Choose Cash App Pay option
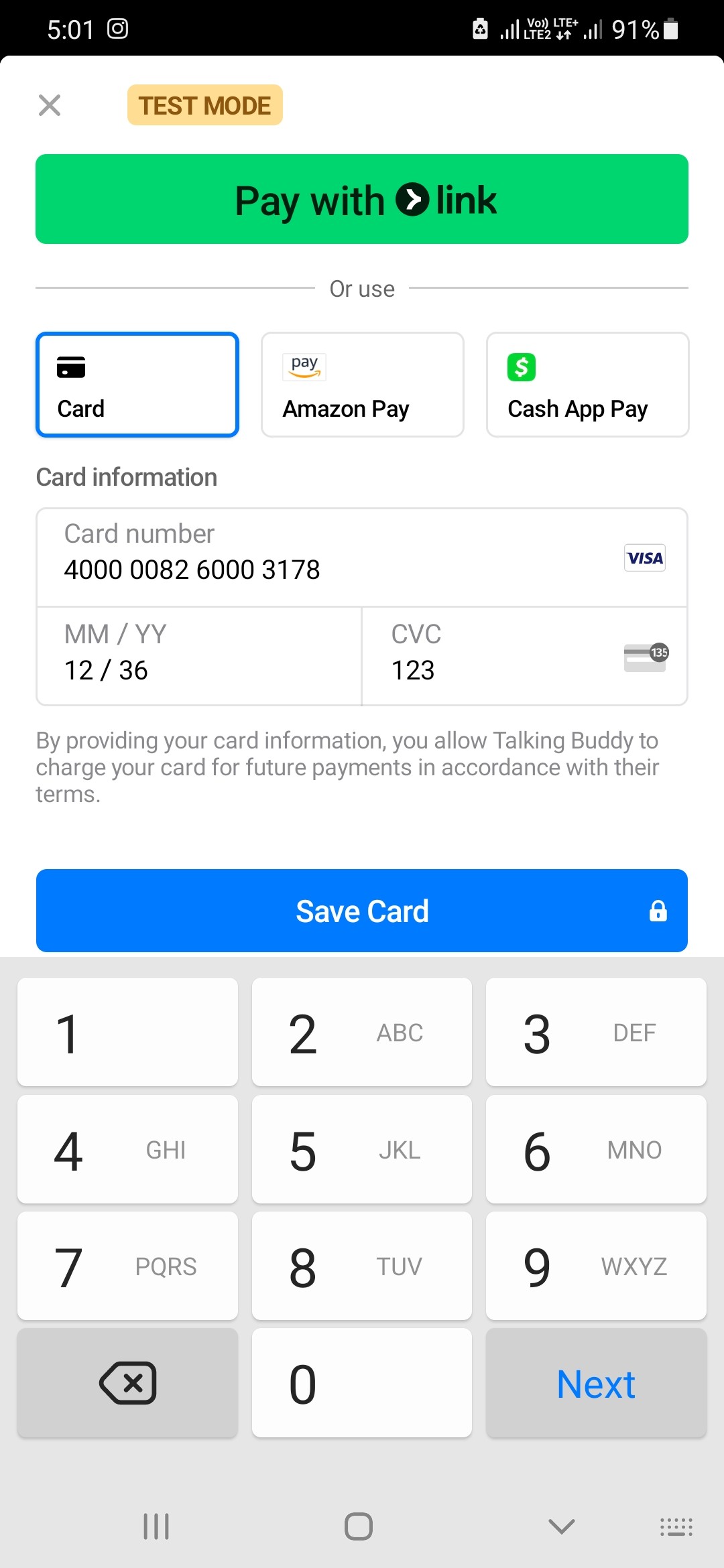Screen dimensions: 724x1568 tap(587, 385)
